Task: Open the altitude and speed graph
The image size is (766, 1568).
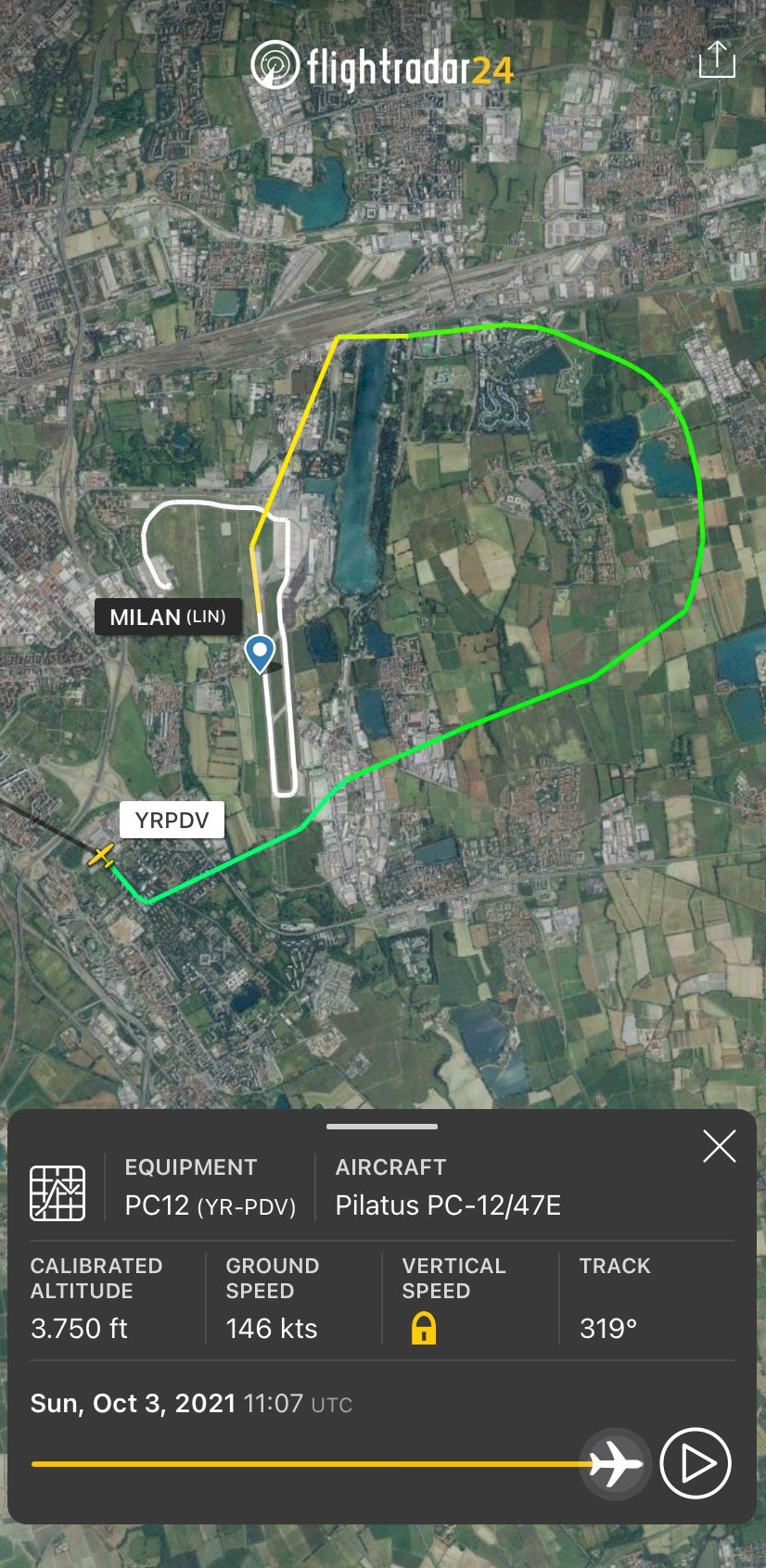Action: point(57,1192)
